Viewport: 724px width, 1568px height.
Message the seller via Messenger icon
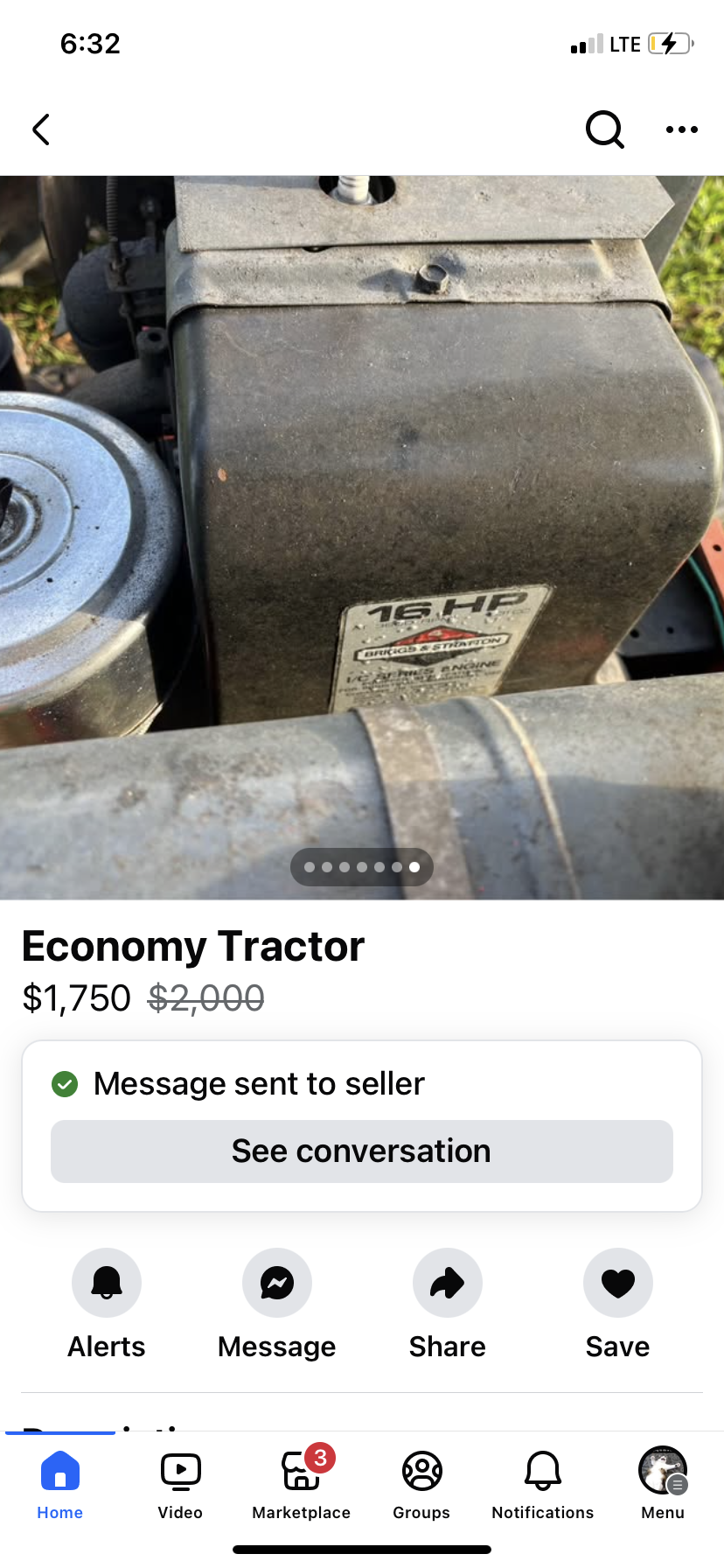[276, 1283]
